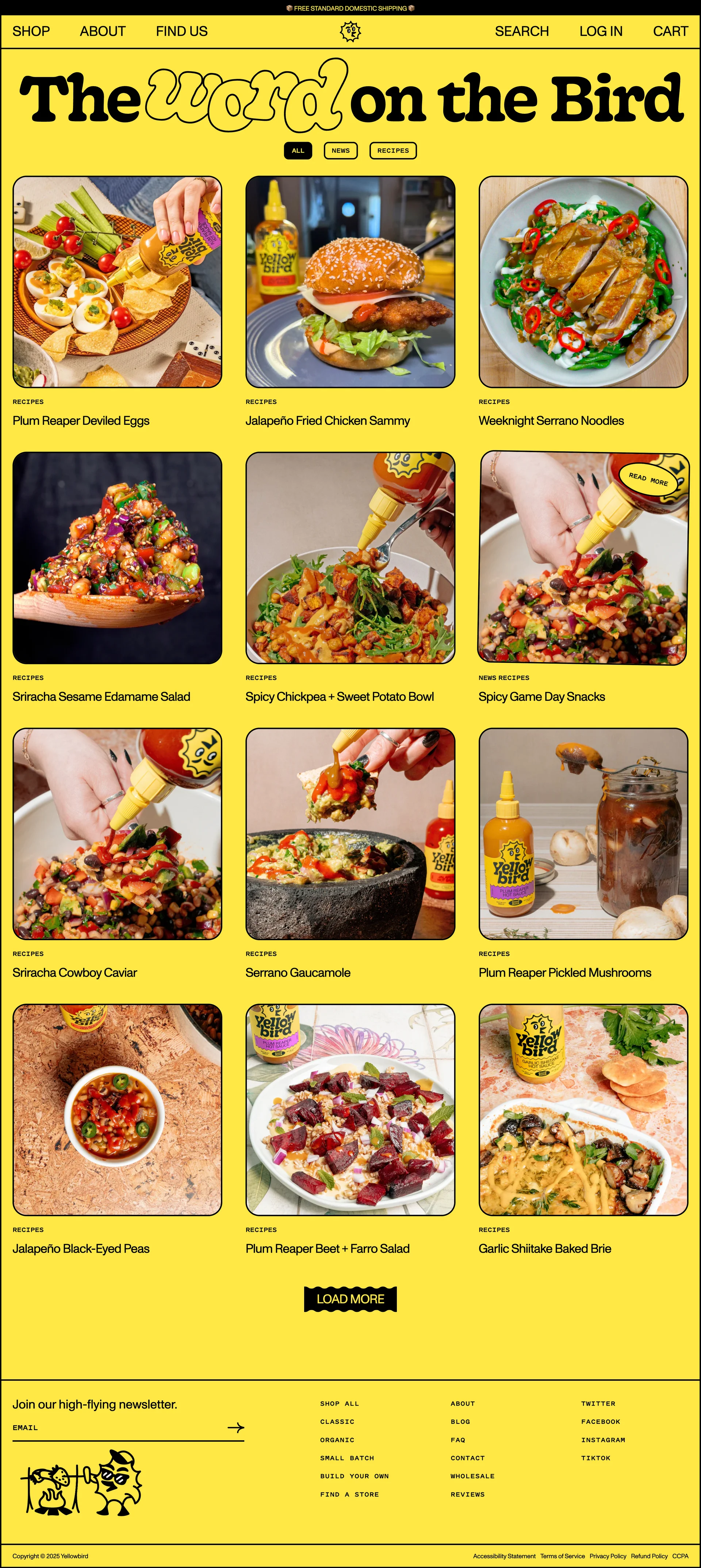701x1568 pixels.
Task: View the Garlic Shiitake Baked Brie recipe
Action: [x=544, y=1248]
